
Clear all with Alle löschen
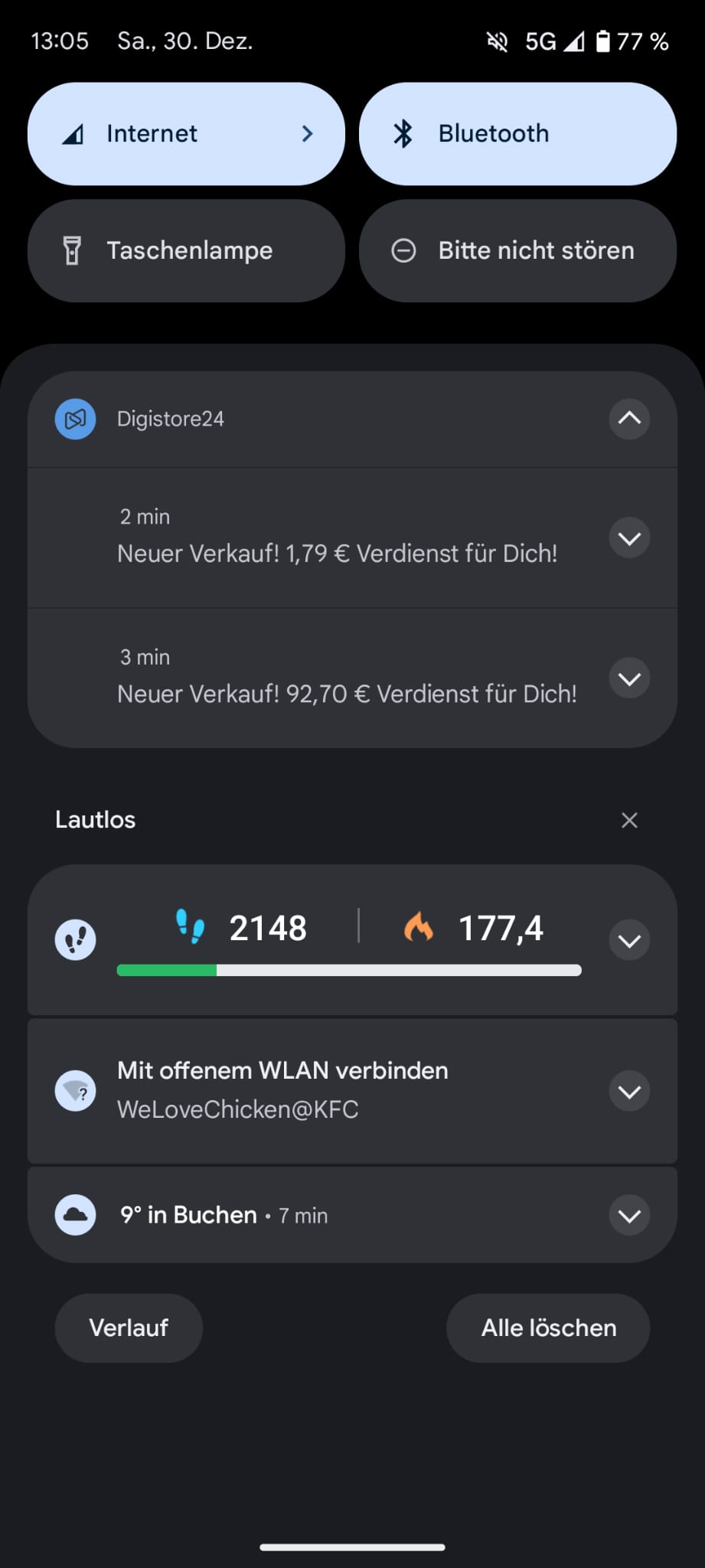548,1328
